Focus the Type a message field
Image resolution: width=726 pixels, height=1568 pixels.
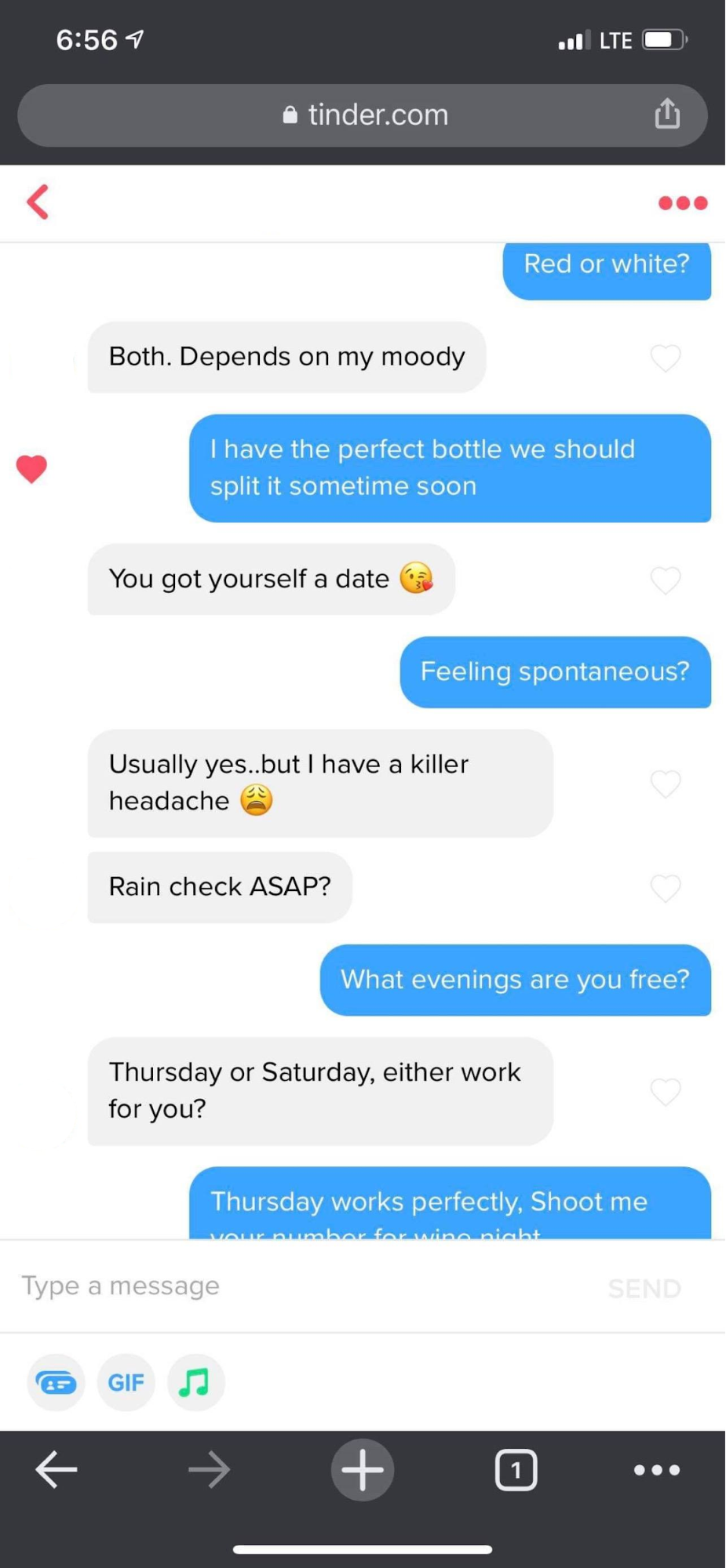coord(298,1286)
